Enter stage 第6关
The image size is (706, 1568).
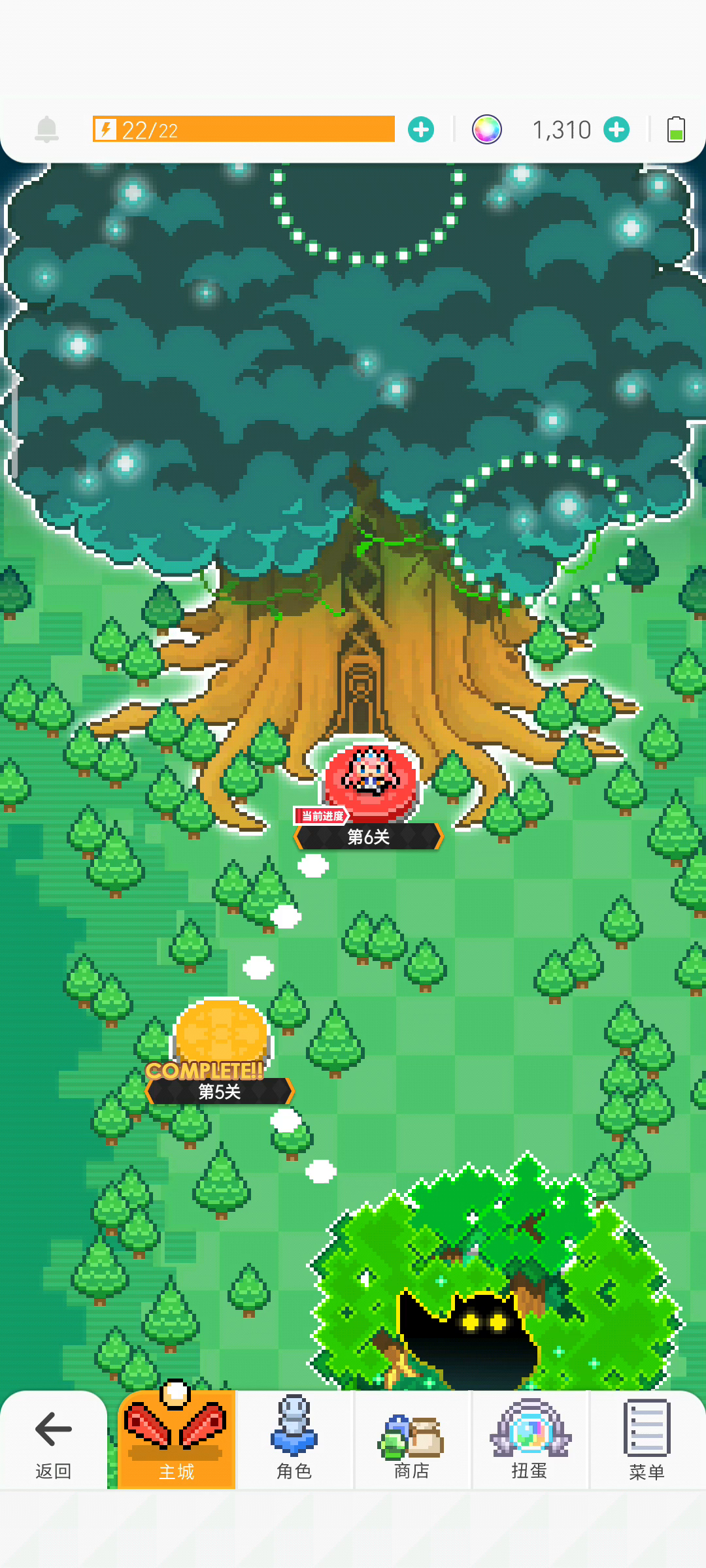370,783
